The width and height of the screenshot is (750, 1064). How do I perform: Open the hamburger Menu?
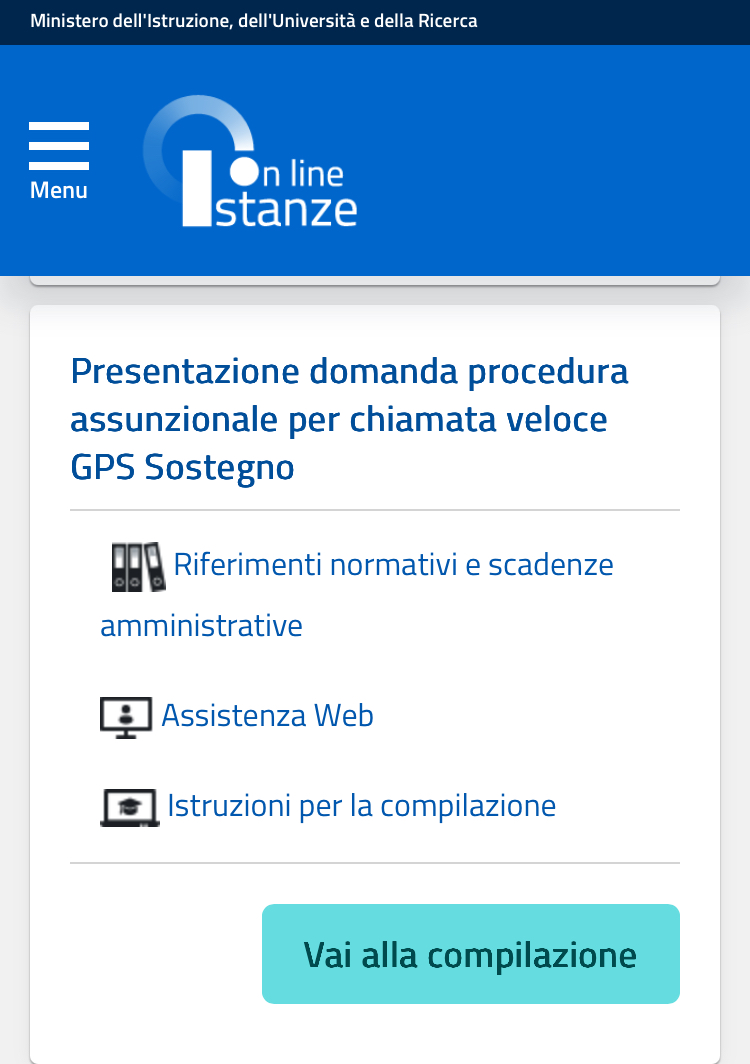coord(59,160)
